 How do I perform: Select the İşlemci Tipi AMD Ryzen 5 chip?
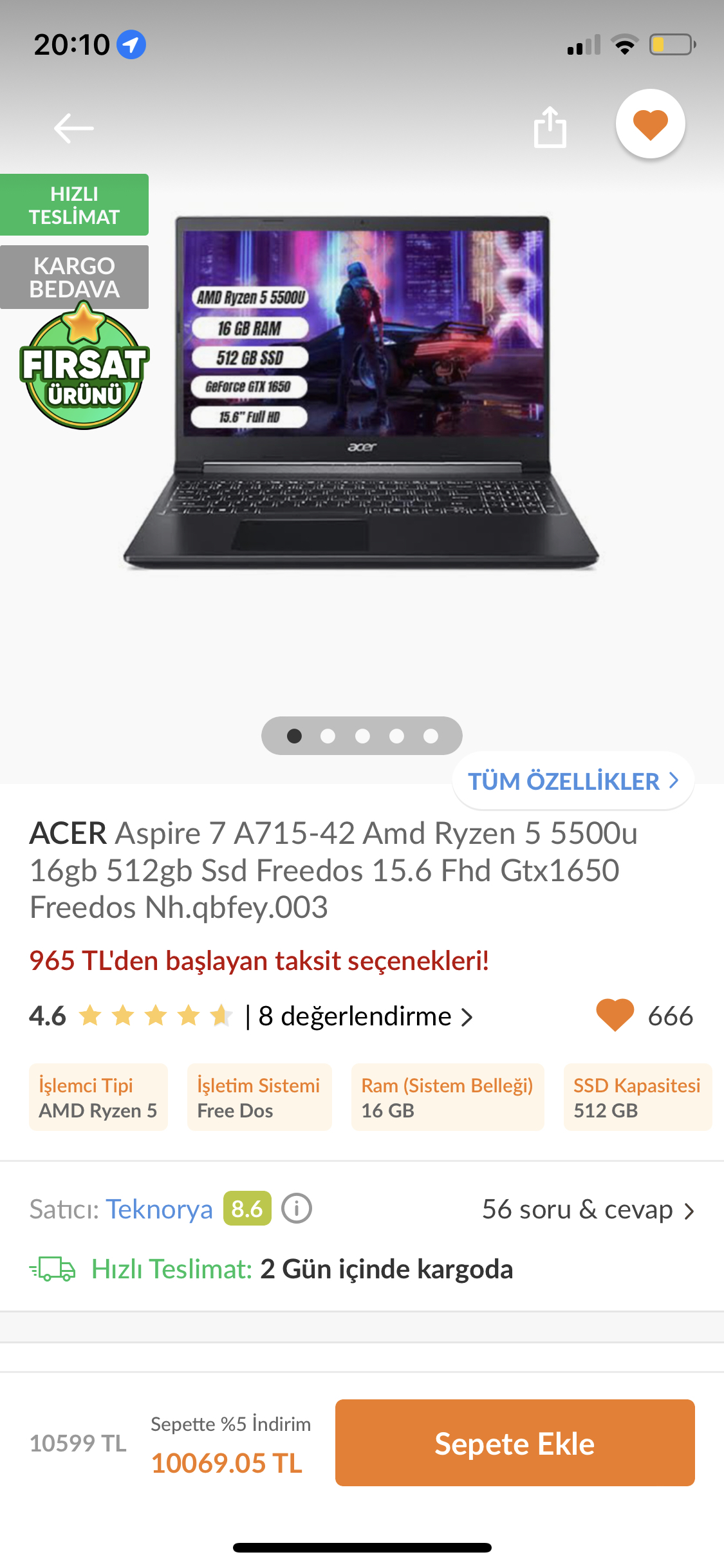pyautogui.click(x=98, y=1097)
